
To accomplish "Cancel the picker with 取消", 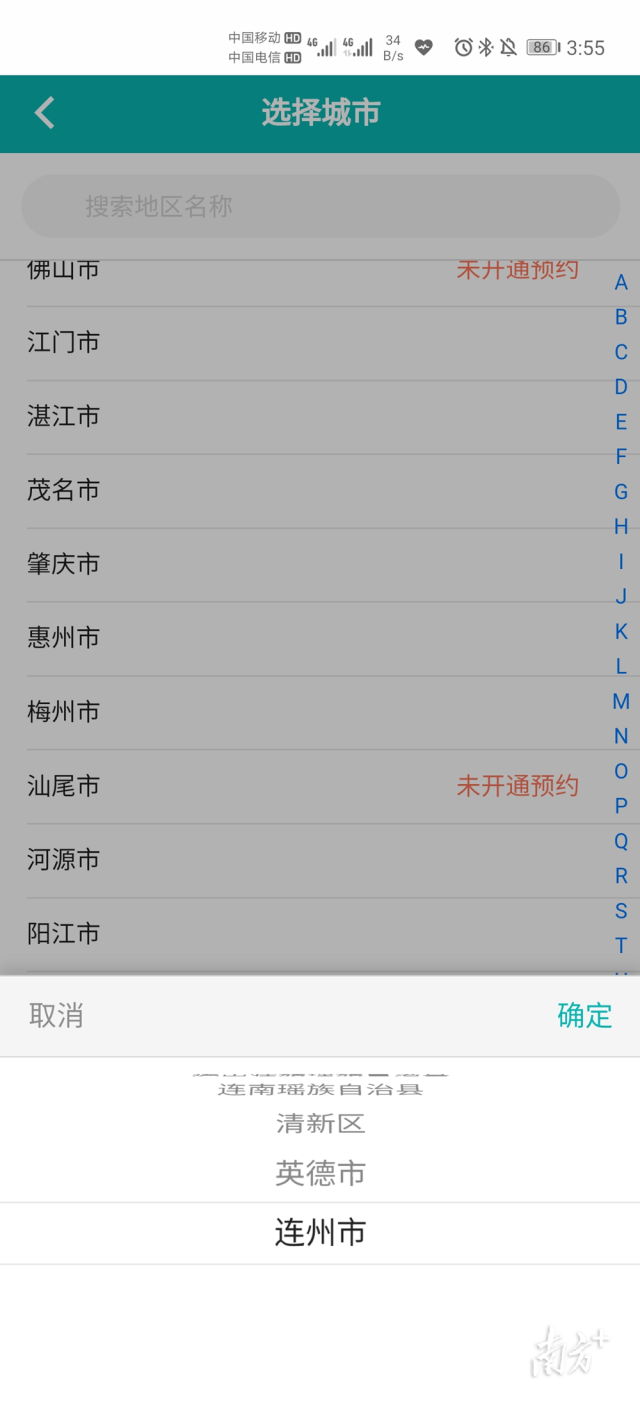I will (56, 1015).
